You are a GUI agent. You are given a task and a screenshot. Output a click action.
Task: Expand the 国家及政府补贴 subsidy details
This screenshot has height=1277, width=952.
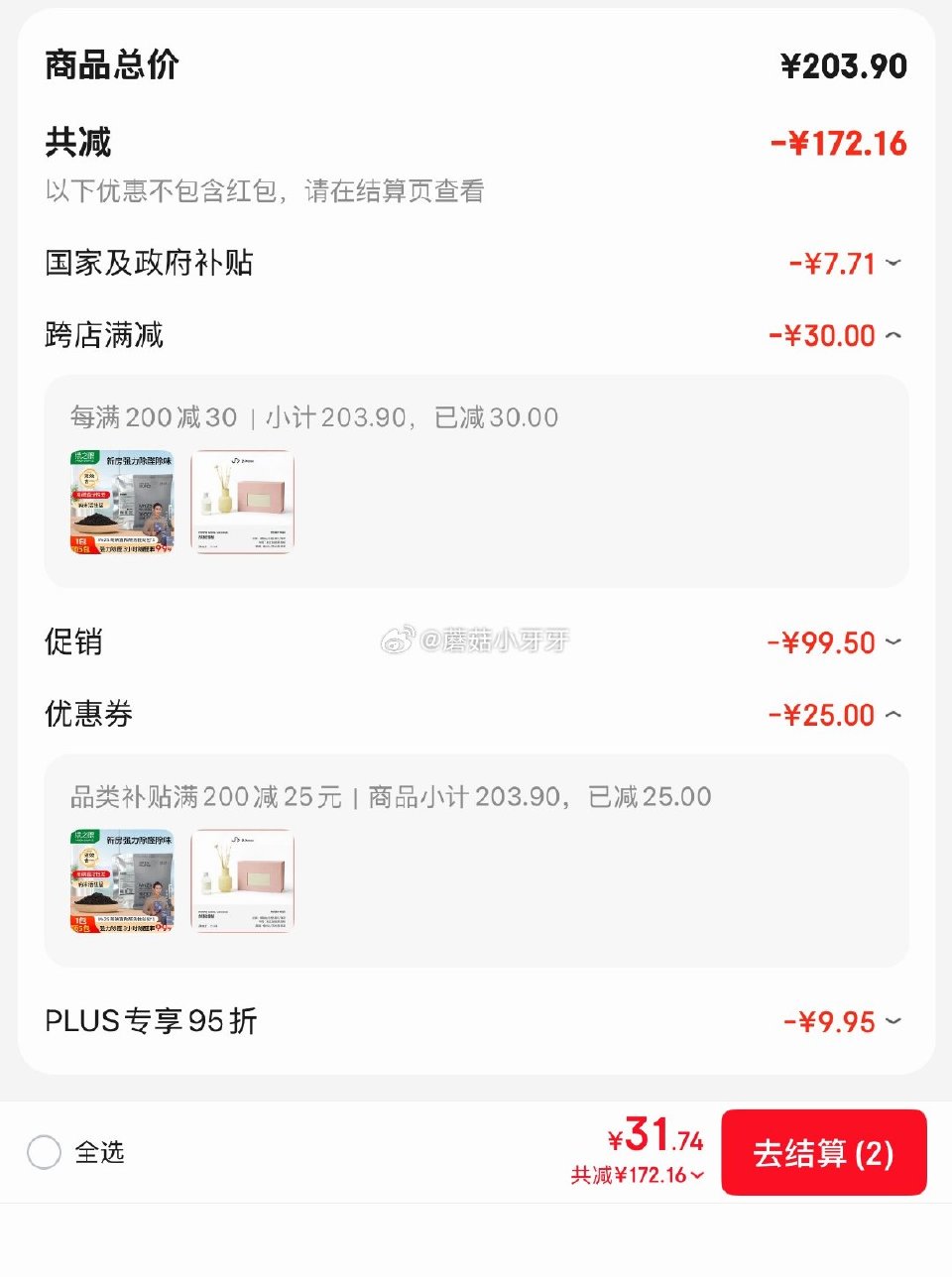(893, 263)
